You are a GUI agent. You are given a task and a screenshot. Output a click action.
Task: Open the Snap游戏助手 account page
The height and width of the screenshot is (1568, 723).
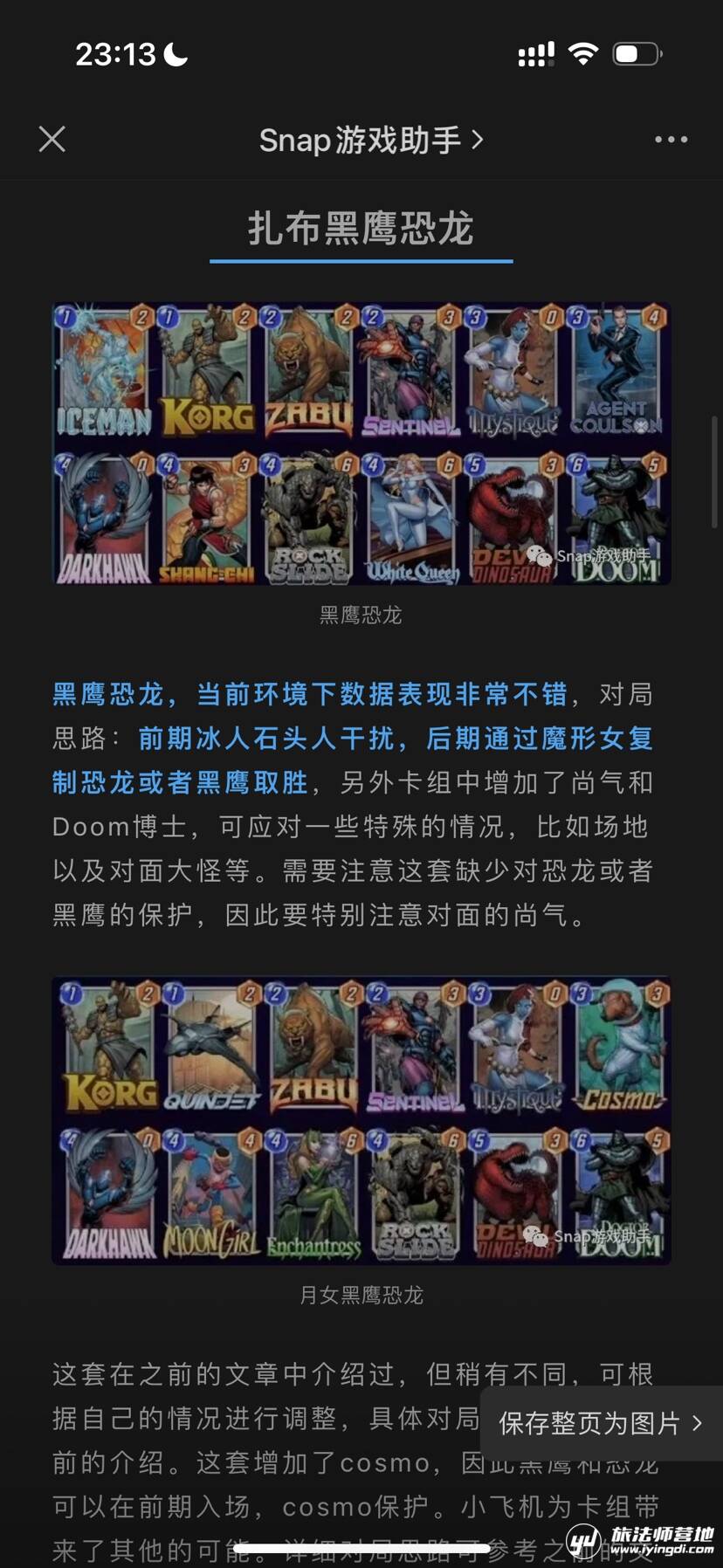tap(370, 140)
